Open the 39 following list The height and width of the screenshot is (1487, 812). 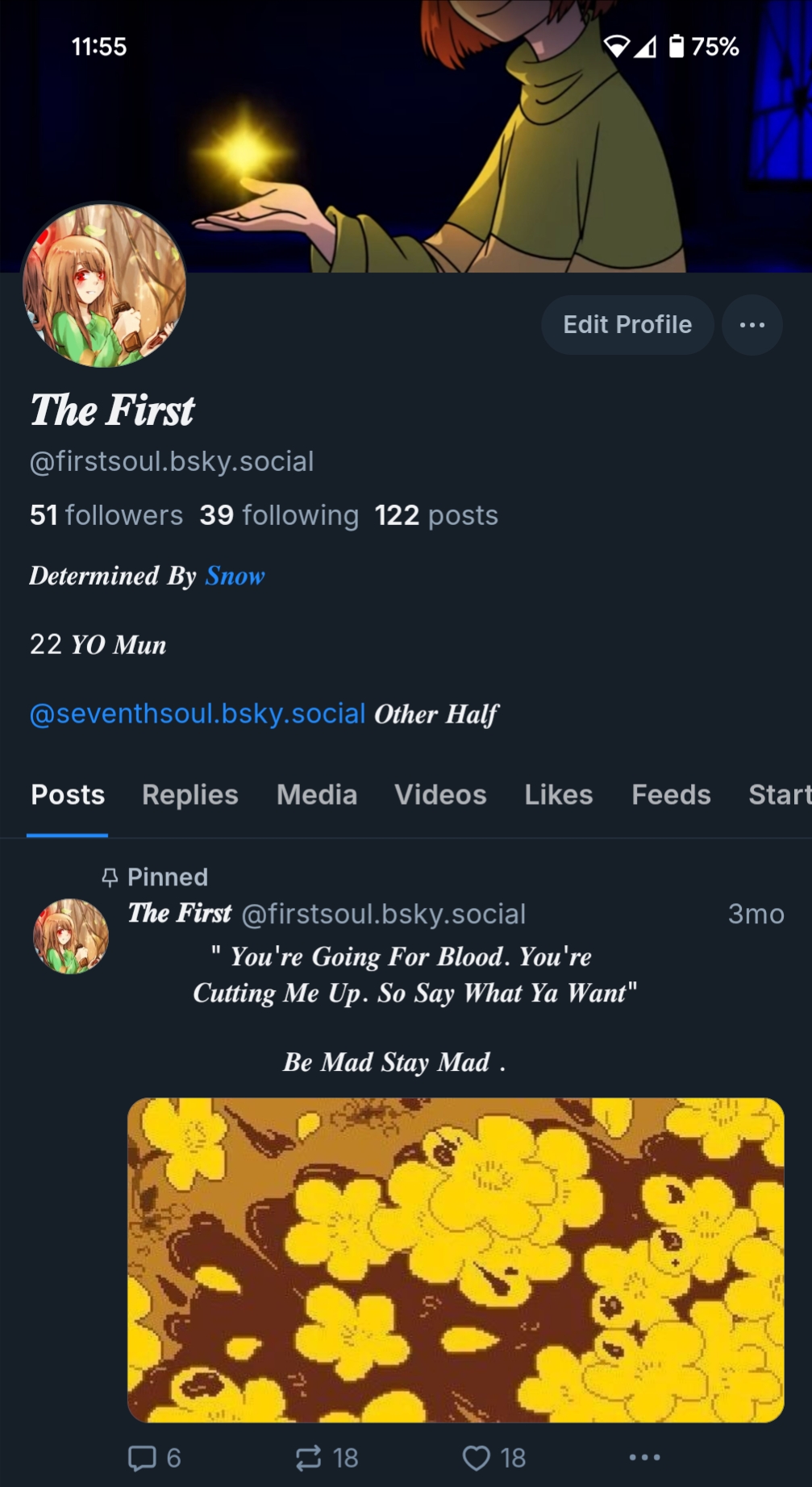[x=279, y=515]
